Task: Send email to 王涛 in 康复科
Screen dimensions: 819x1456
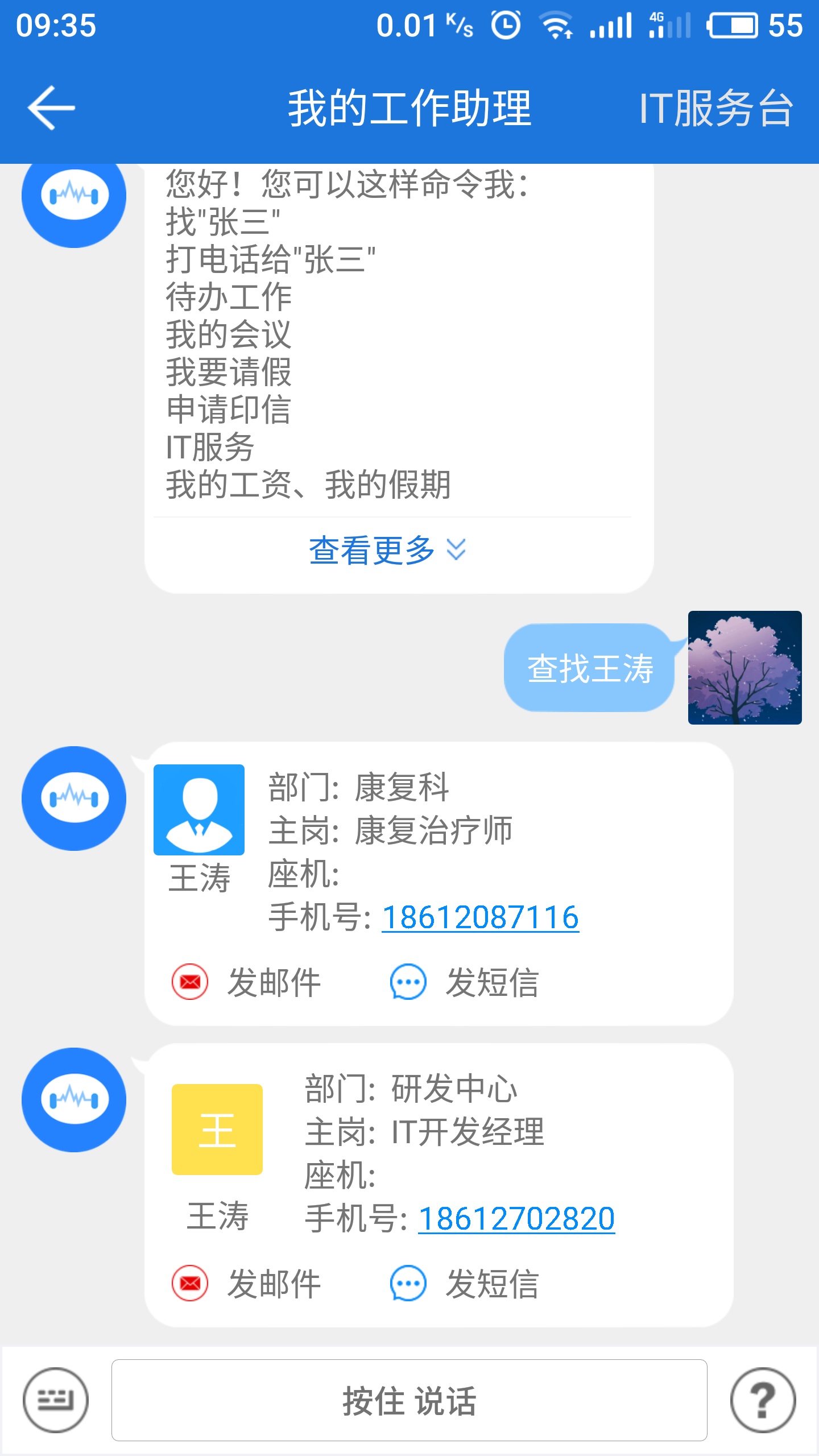Action: 247,982
